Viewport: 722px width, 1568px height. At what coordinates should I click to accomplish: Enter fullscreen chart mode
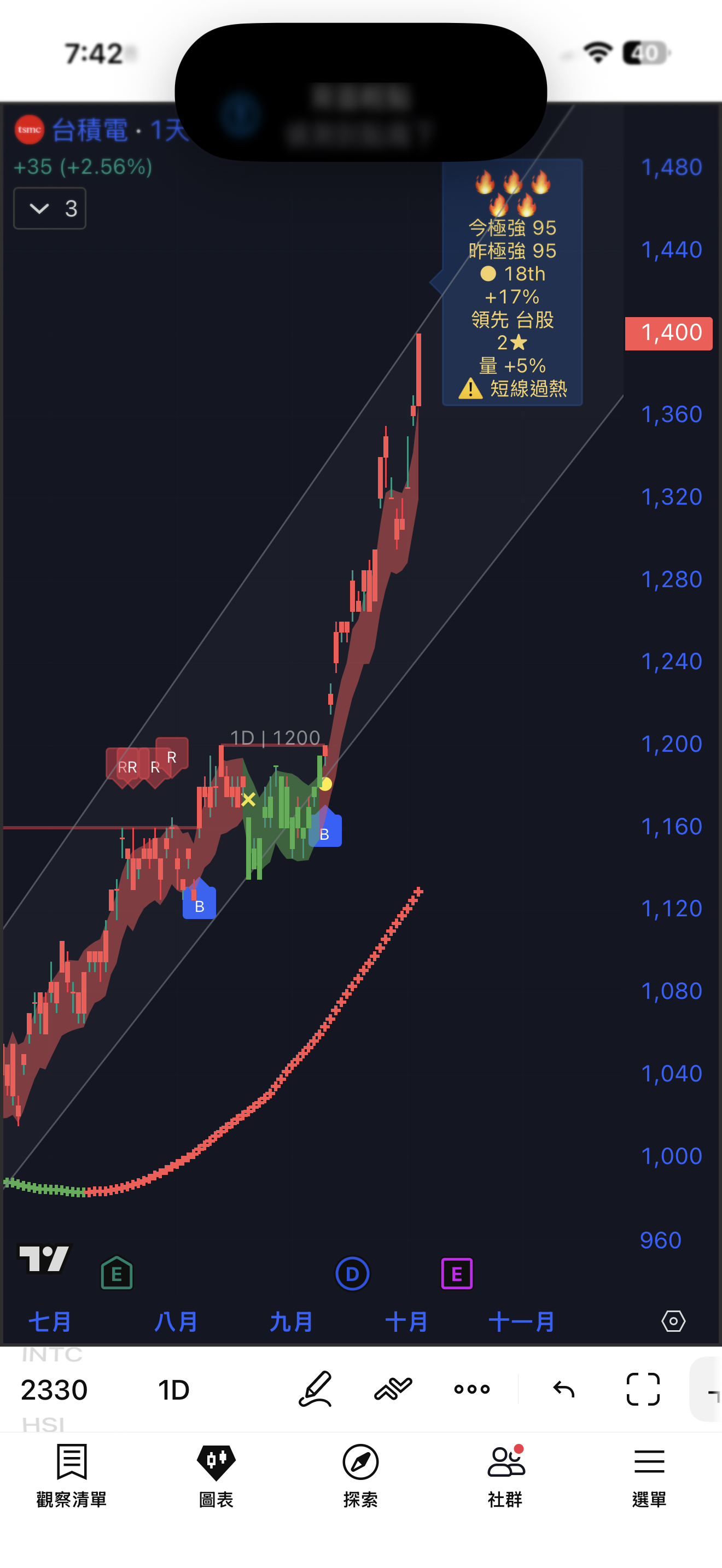pyautogui.click(x=643, y=1389)
